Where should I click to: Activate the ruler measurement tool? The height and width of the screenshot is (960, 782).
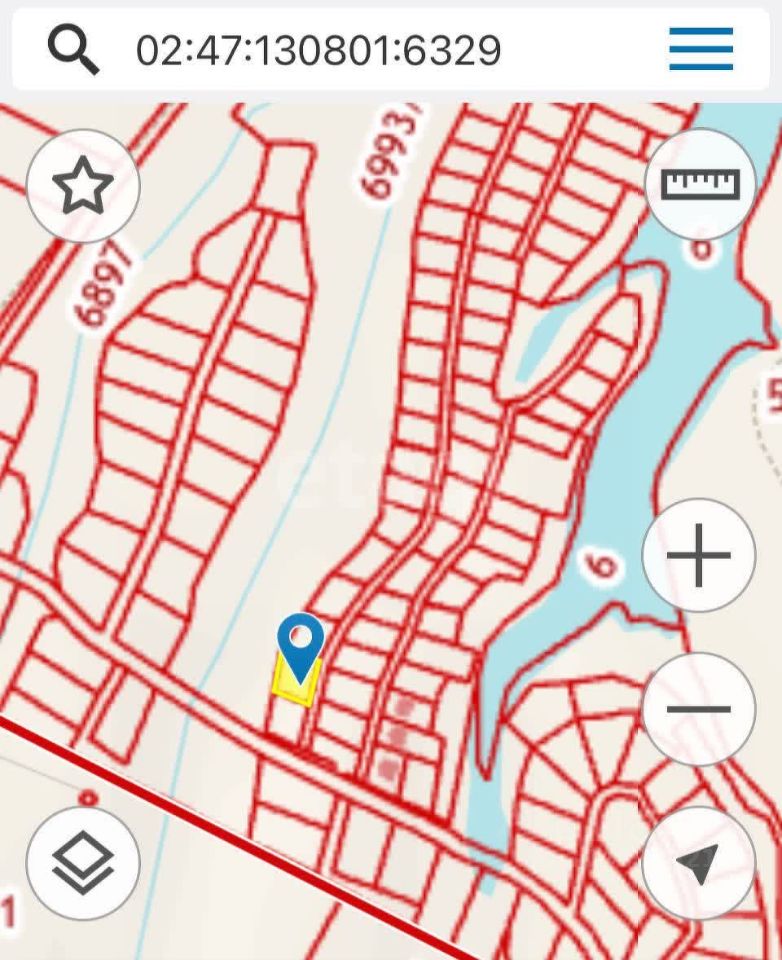(700, 184)
